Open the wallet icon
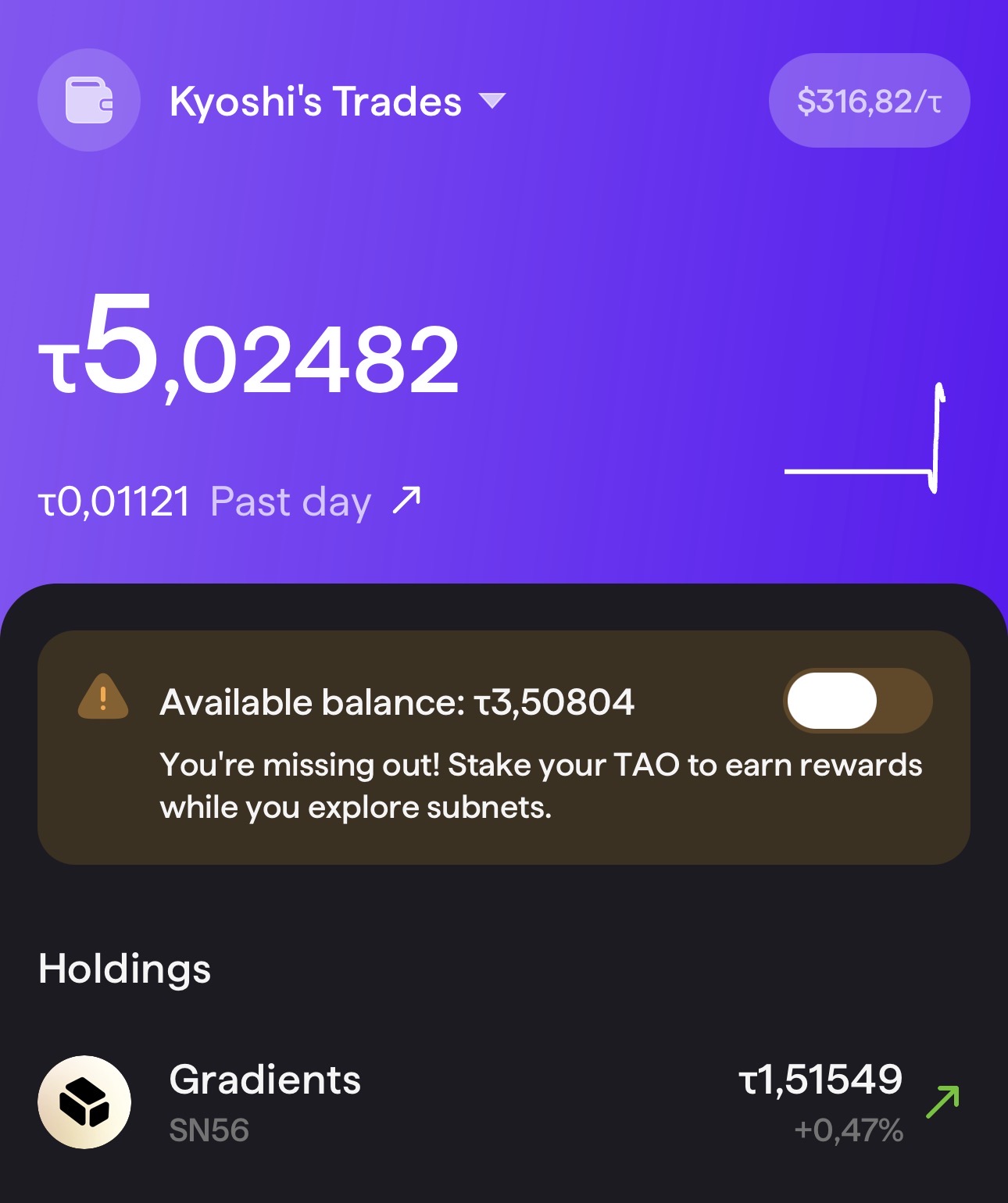Screen dimensions: 1008x1203 coord(88,100)
